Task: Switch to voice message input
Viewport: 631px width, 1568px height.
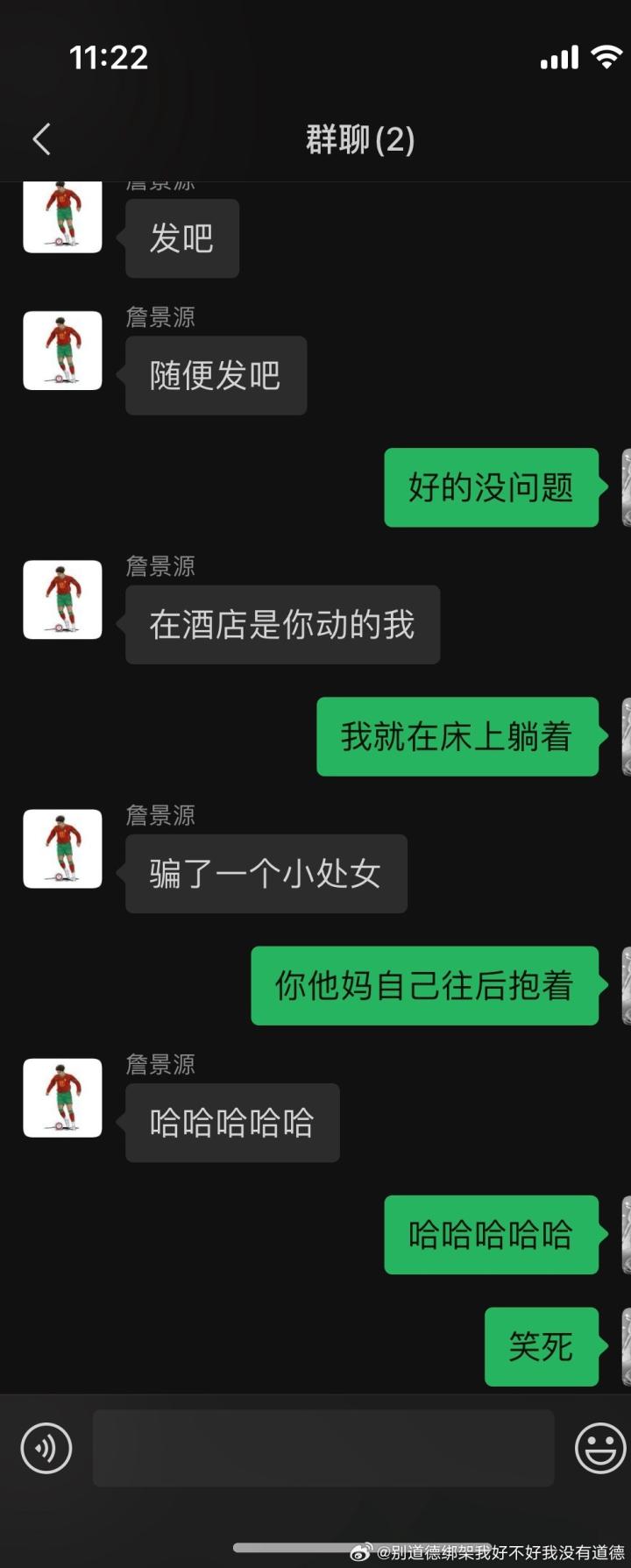Action: pos(46,1447)
